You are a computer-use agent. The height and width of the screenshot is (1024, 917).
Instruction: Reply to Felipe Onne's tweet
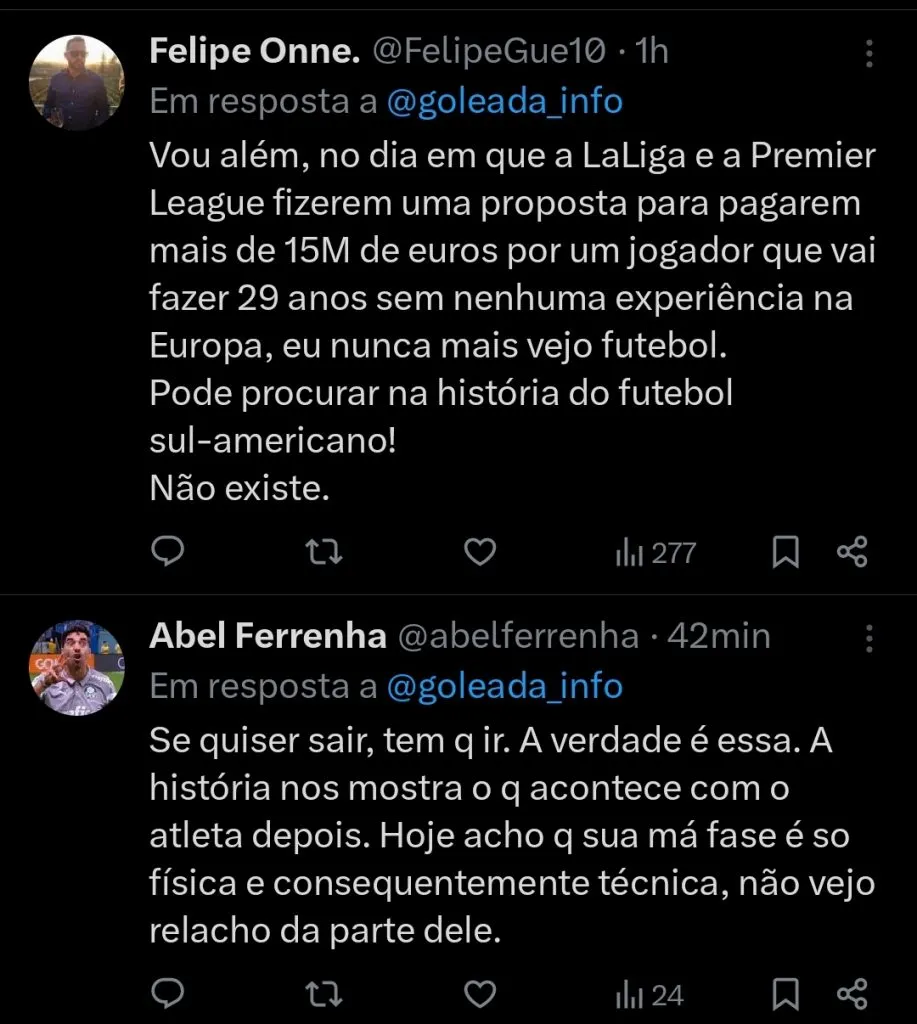[x=168, y=551]
